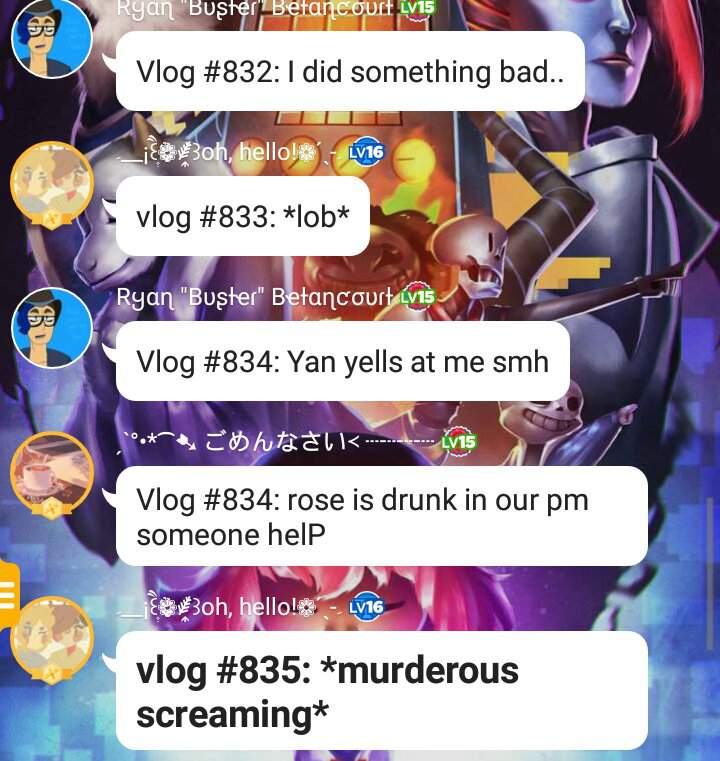View Ryan's profile picture beside Vlog #834 Yan message

point(51,328)
